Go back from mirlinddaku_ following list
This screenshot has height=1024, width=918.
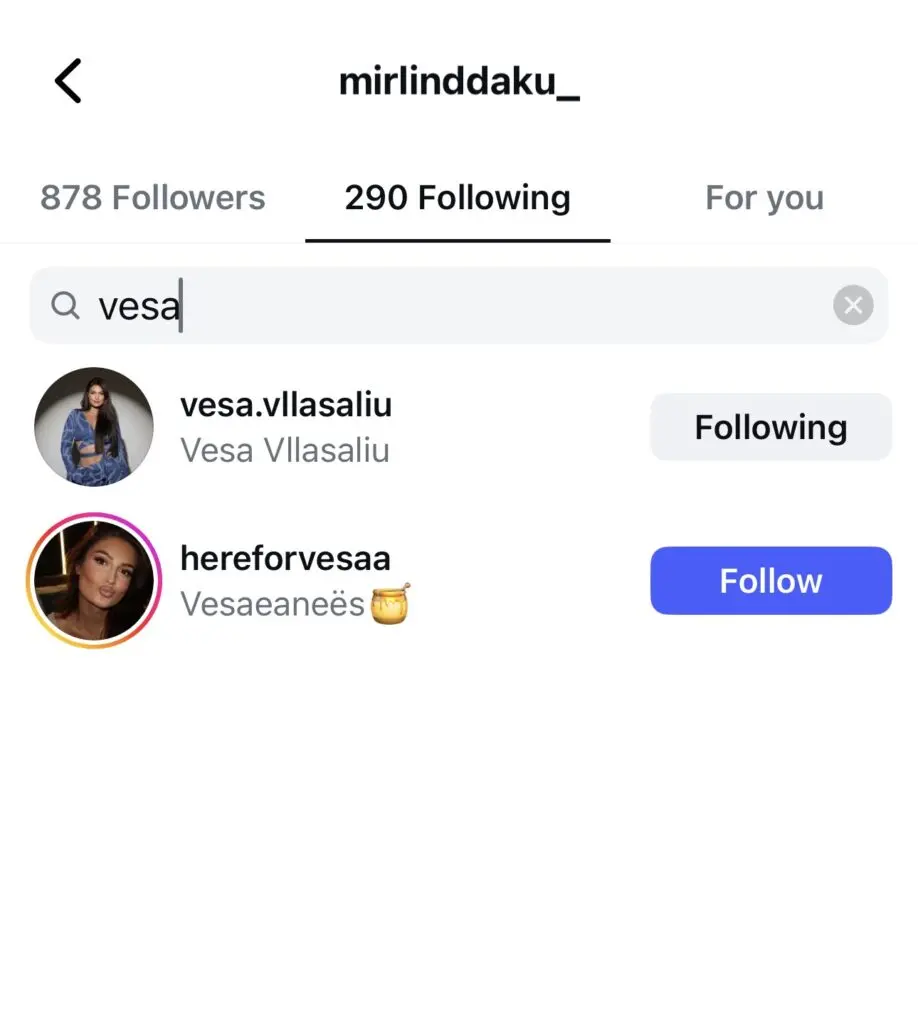(68, 81)
